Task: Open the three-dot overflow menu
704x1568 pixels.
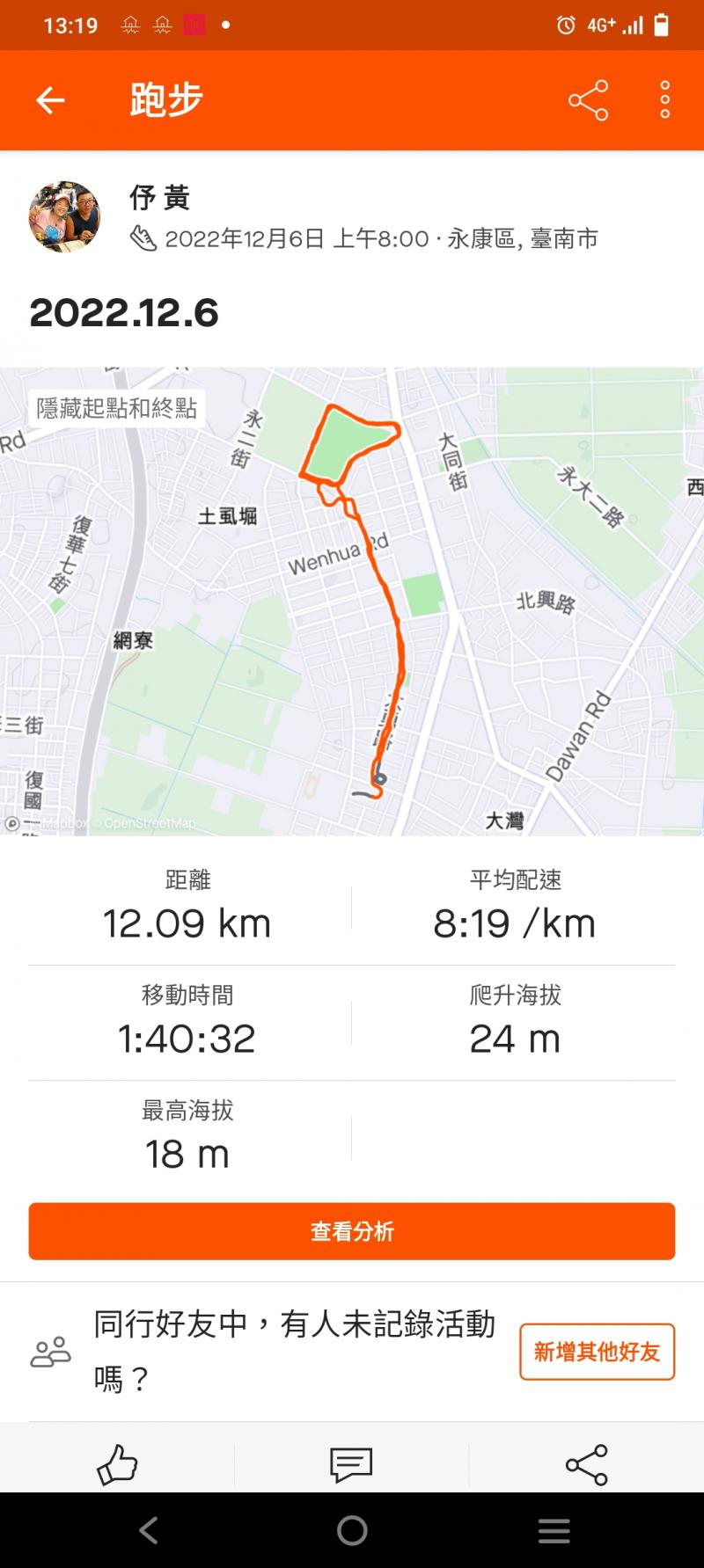Action: [664, 100]
